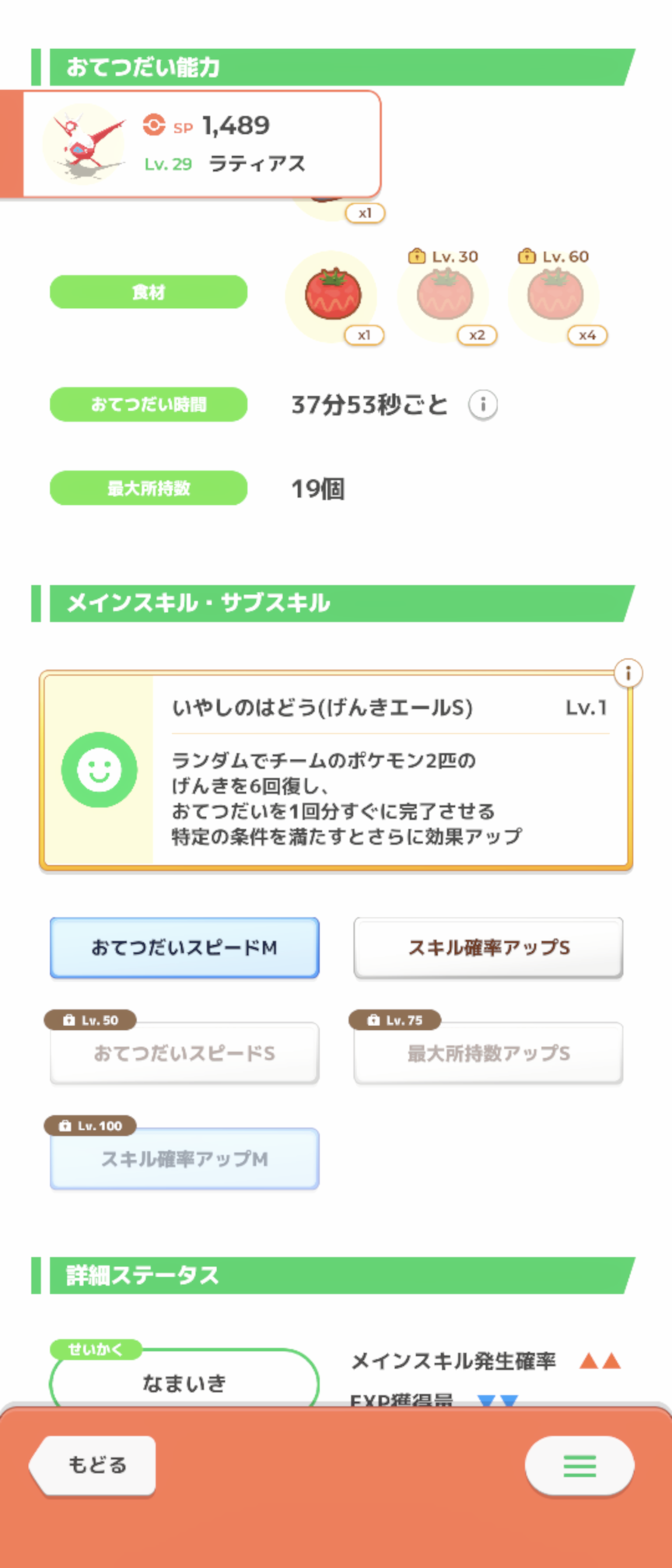
Task: Open info icon beside おてつだい時間
Action: pyautogui.click(x=482, y=404)
